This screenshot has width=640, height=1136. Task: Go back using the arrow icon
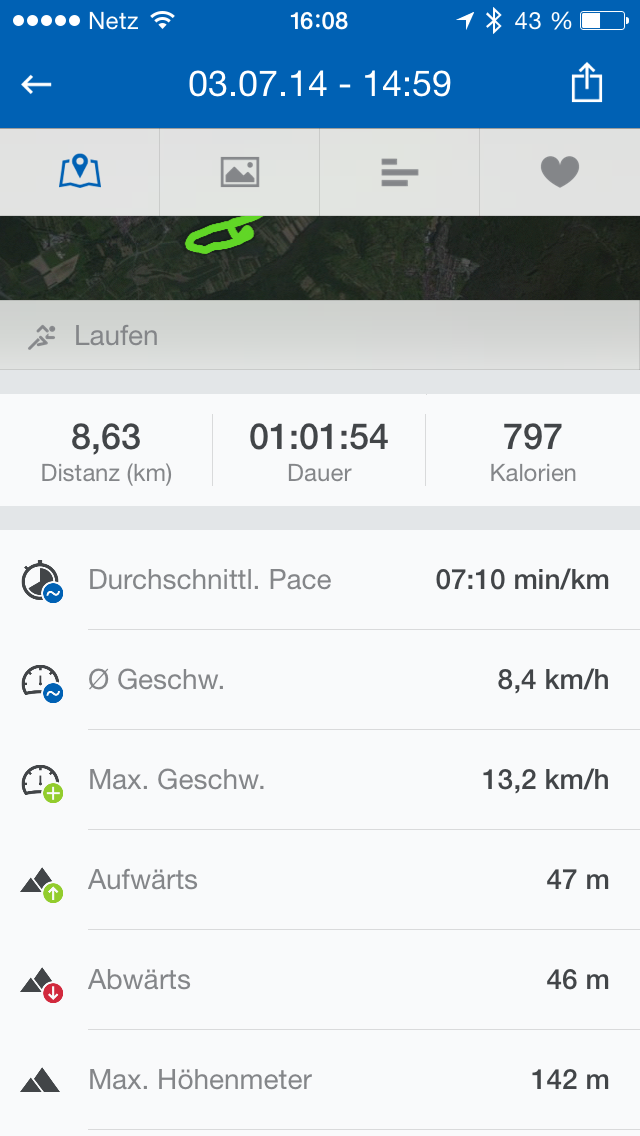37,84
